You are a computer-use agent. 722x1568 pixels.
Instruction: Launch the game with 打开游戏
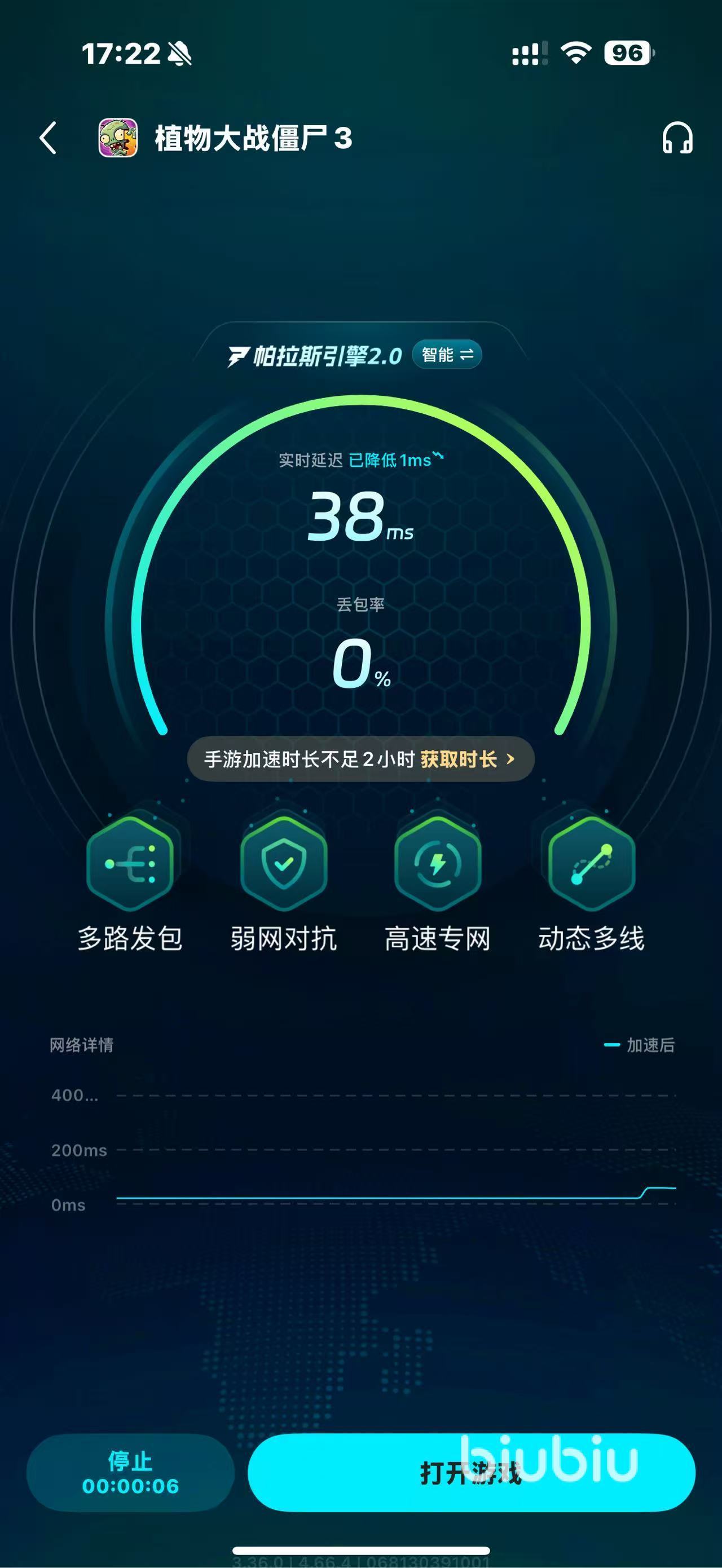(470, 1473)
